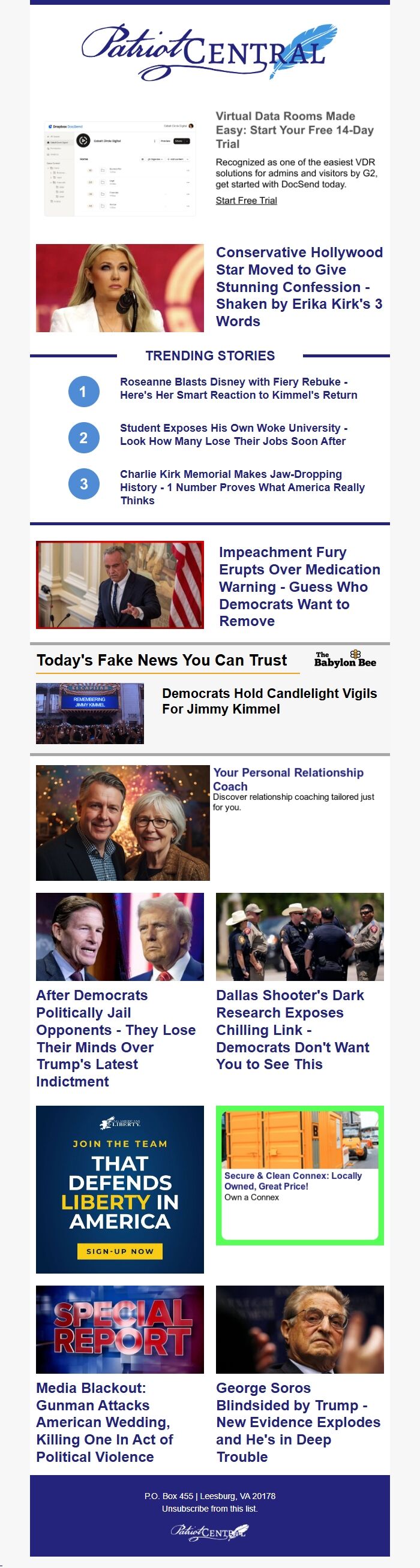Viewport: 420px width, 1568px height.
Task: Open the article on Trump's Latest Indictment
Action: 116,1038
